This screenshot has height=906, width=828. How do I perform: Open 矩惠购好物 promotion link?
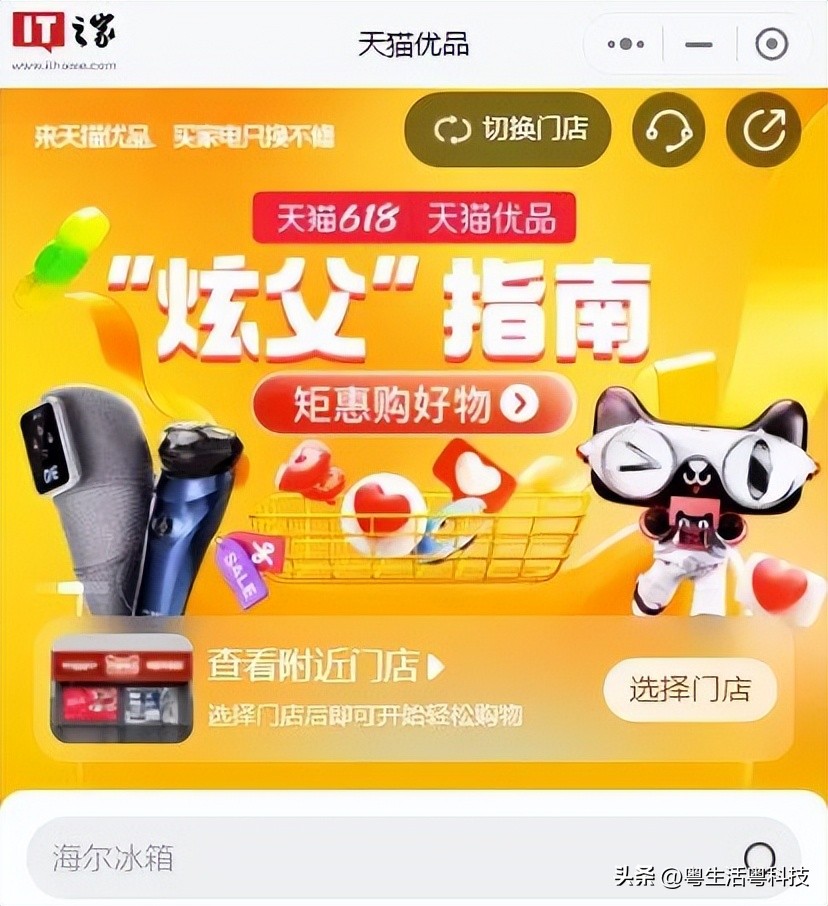400,404
